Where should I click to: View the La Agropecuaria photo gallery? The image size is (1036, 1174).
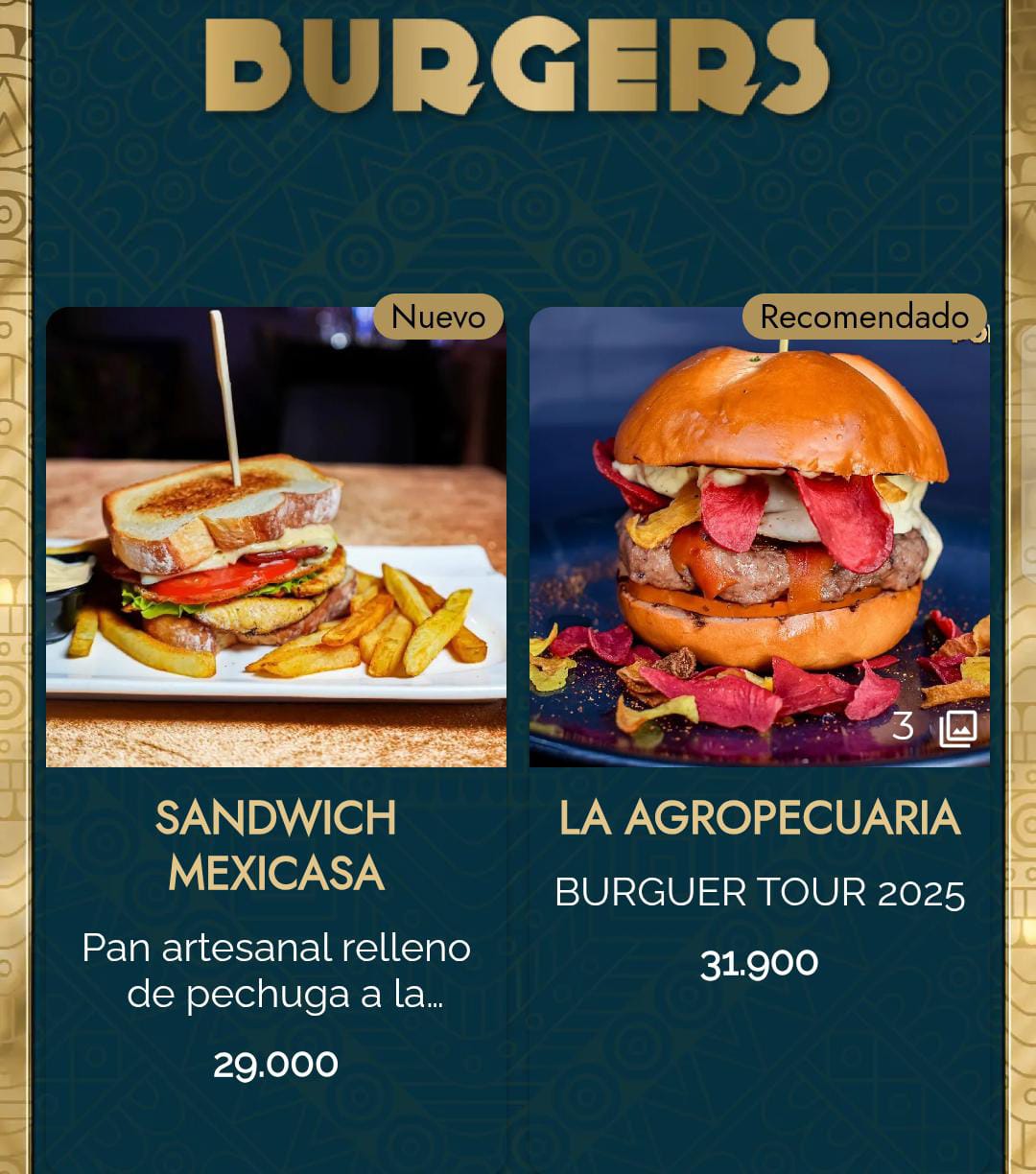click(956, 728)
